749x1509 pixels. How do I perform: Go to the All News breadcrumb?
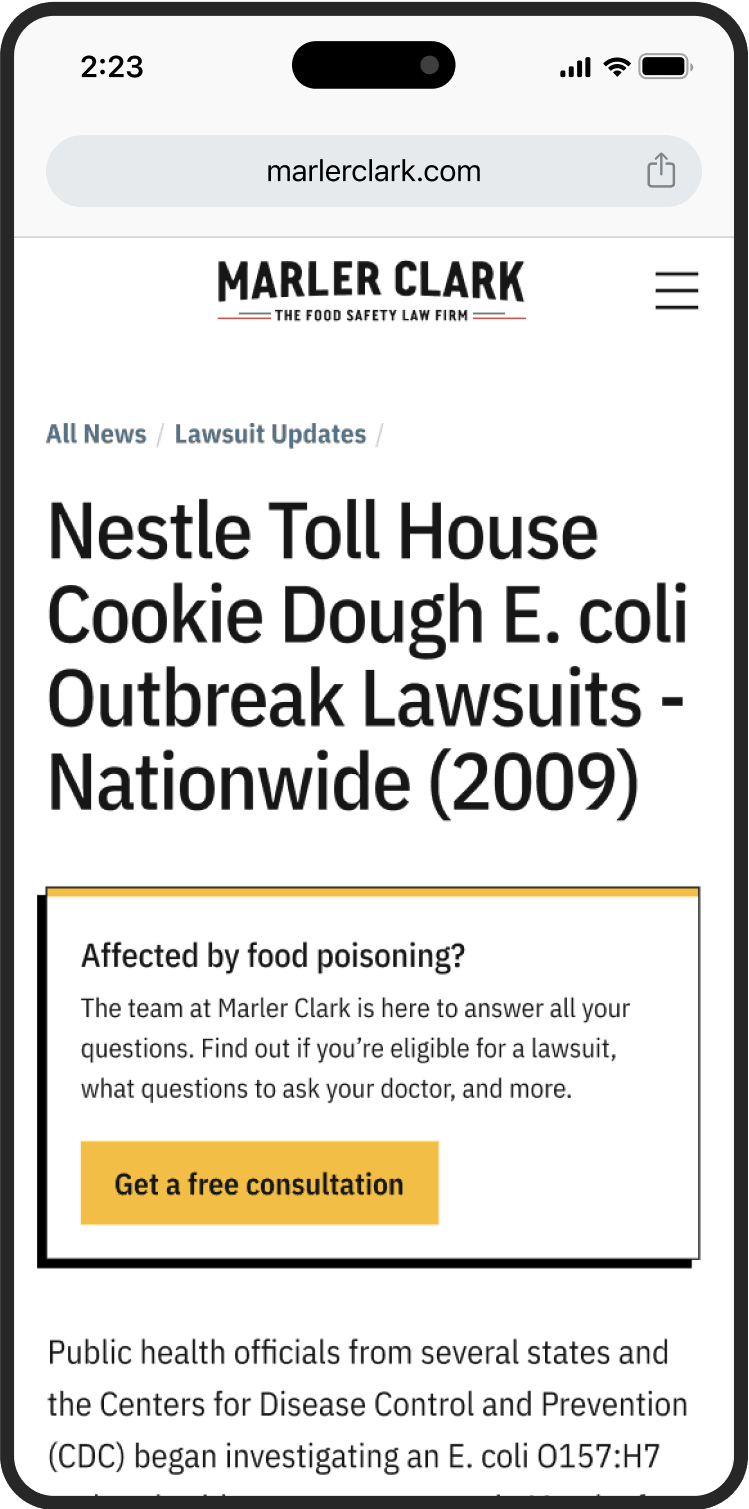click(x=96, y=434)
